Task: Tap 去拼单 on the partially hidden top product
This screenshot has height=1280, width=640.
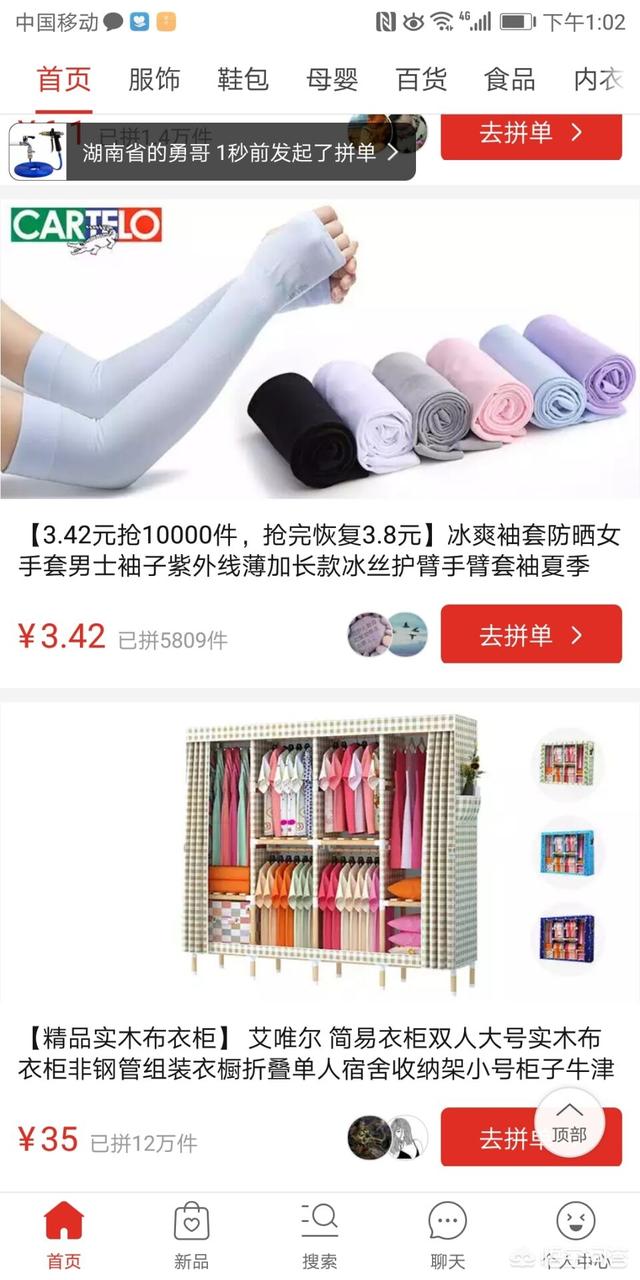Action: 531,134
